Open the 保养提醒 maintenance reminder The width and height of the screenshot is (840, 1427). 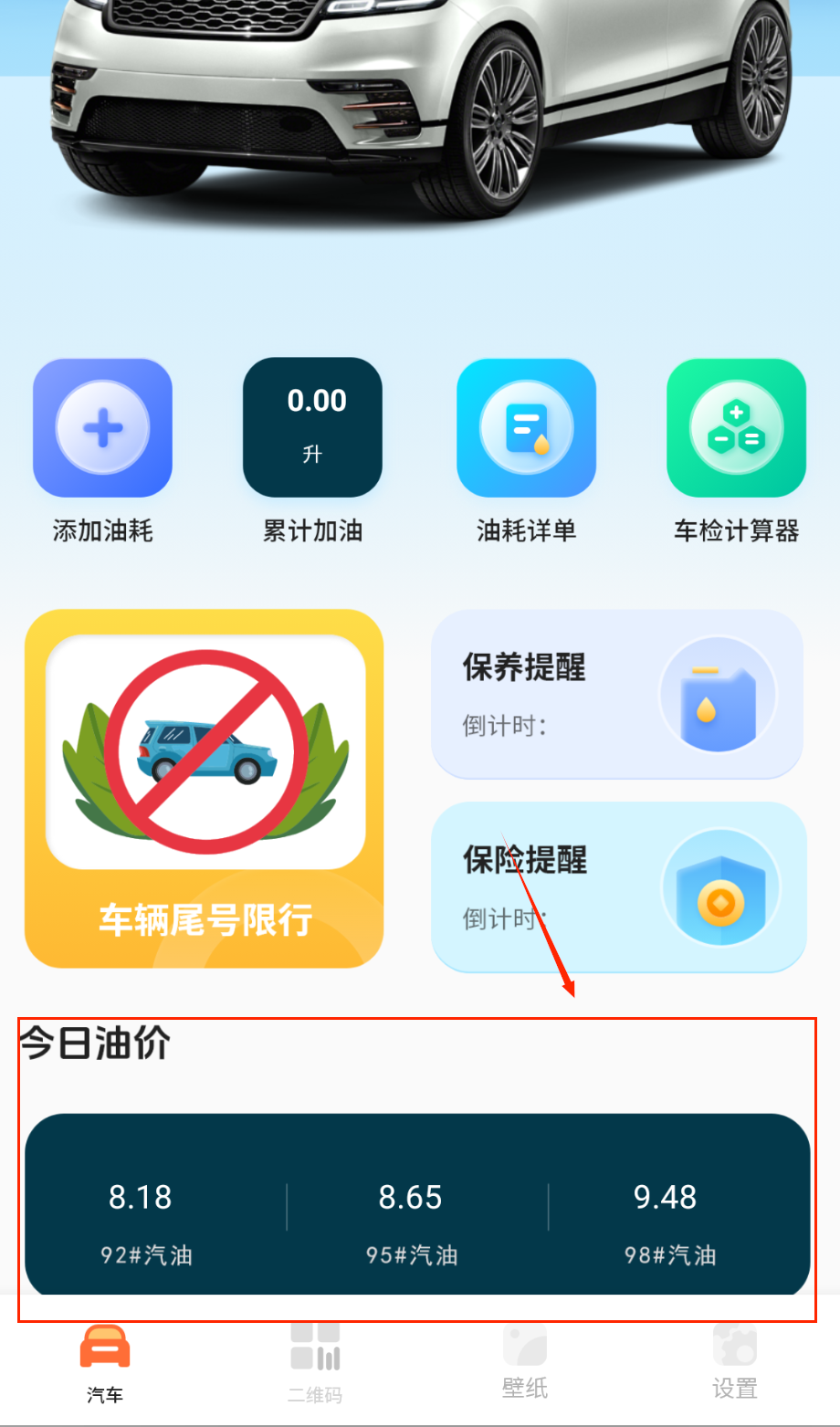pyautogui.click(x=617, y=695)
